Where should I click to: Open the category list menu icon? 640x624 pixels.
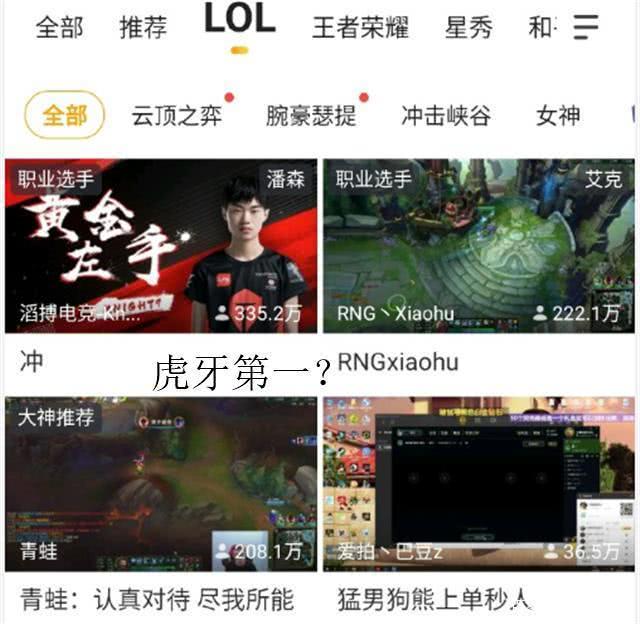(x=585, y=27)
